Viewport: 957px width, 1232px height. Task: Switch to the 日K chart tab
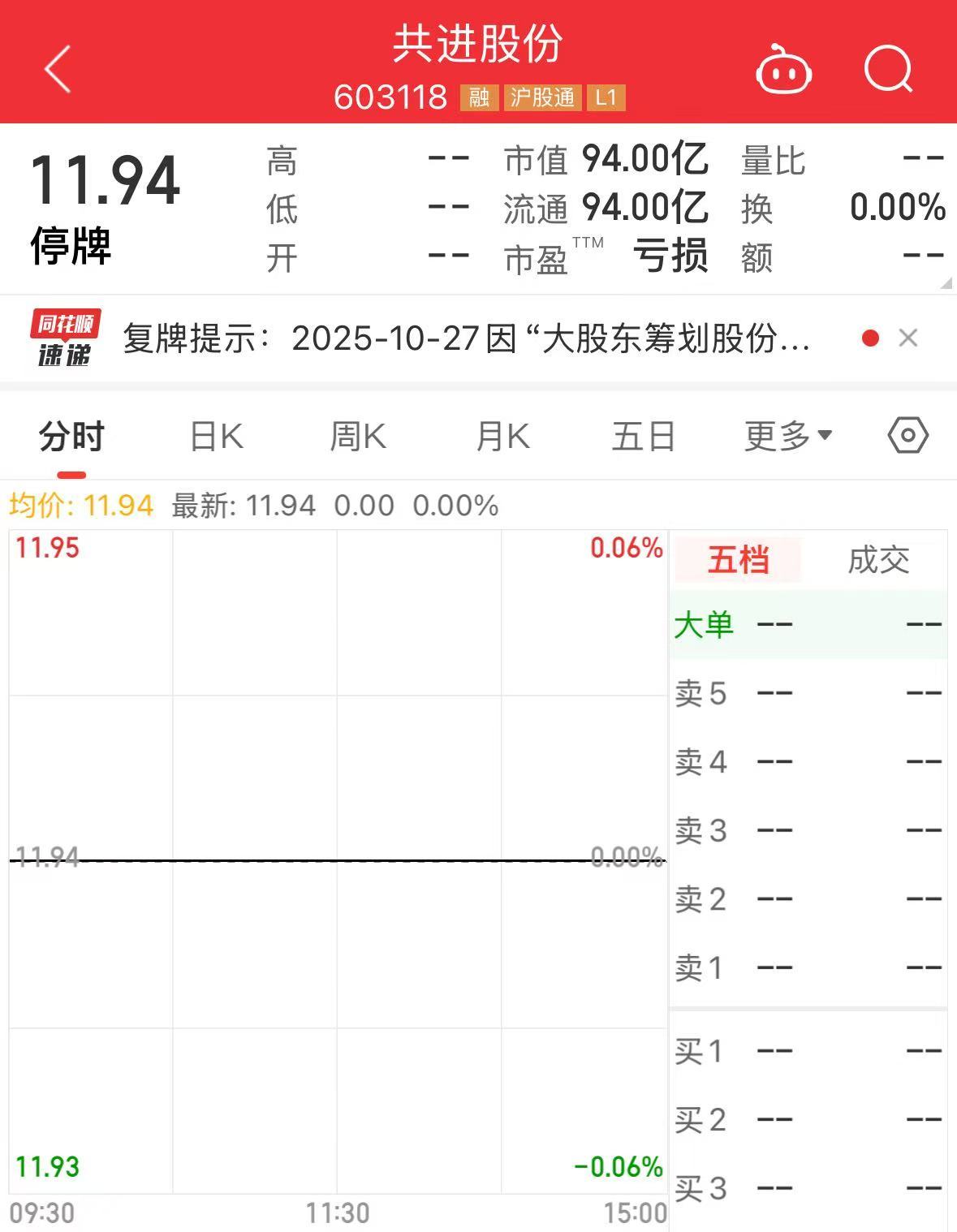coord(216,437)
